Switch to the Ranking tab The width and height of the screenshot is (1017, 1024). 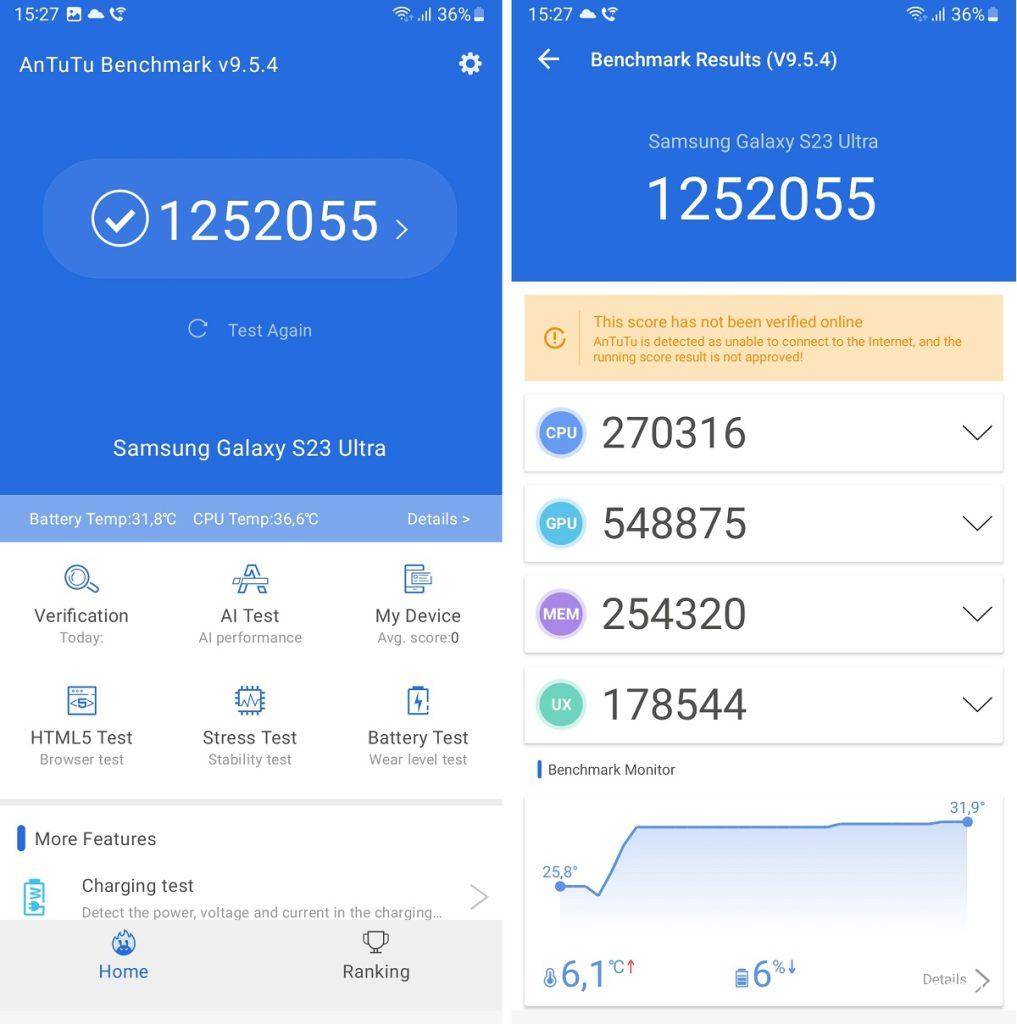click(376, 956)
